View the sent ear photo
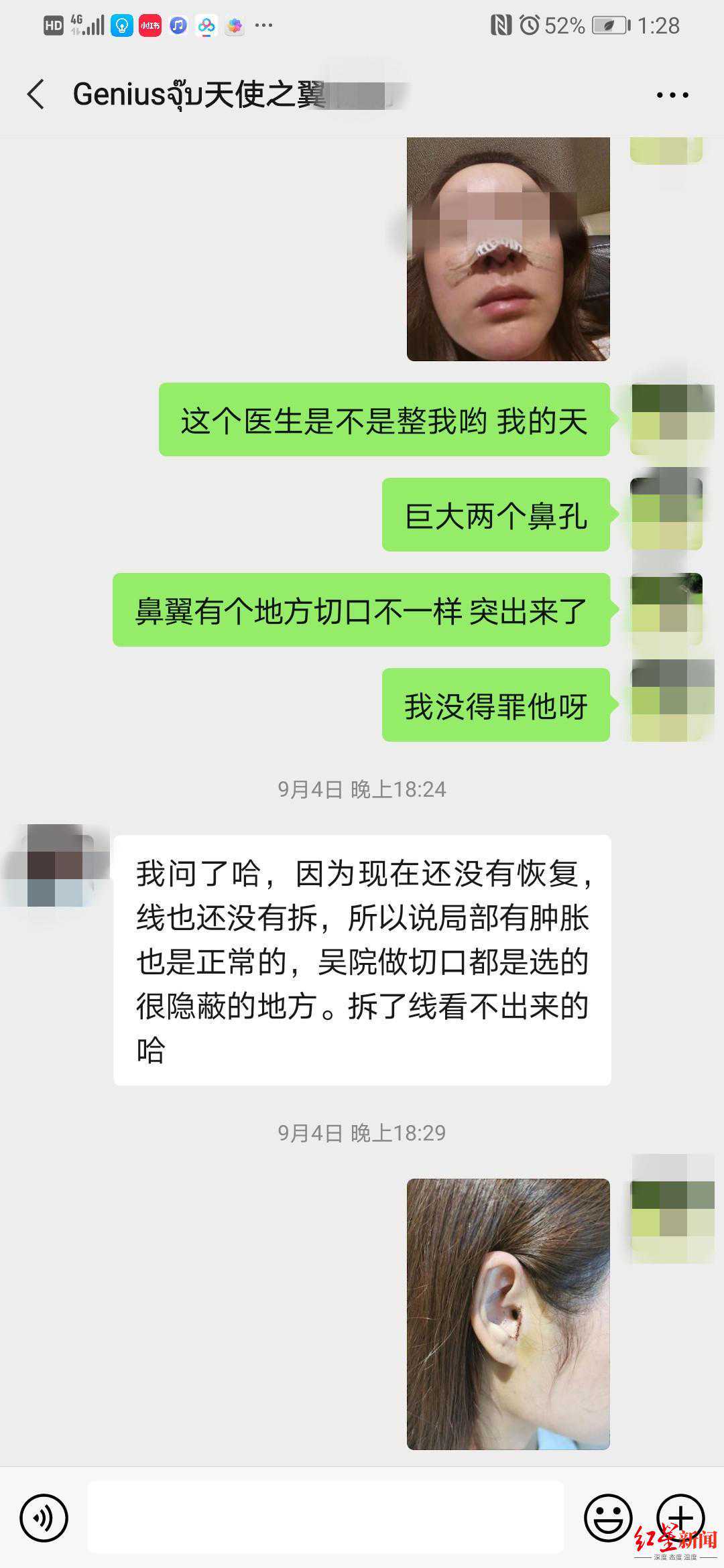Screen dimensions: 724x1568 click(508, 1313)
